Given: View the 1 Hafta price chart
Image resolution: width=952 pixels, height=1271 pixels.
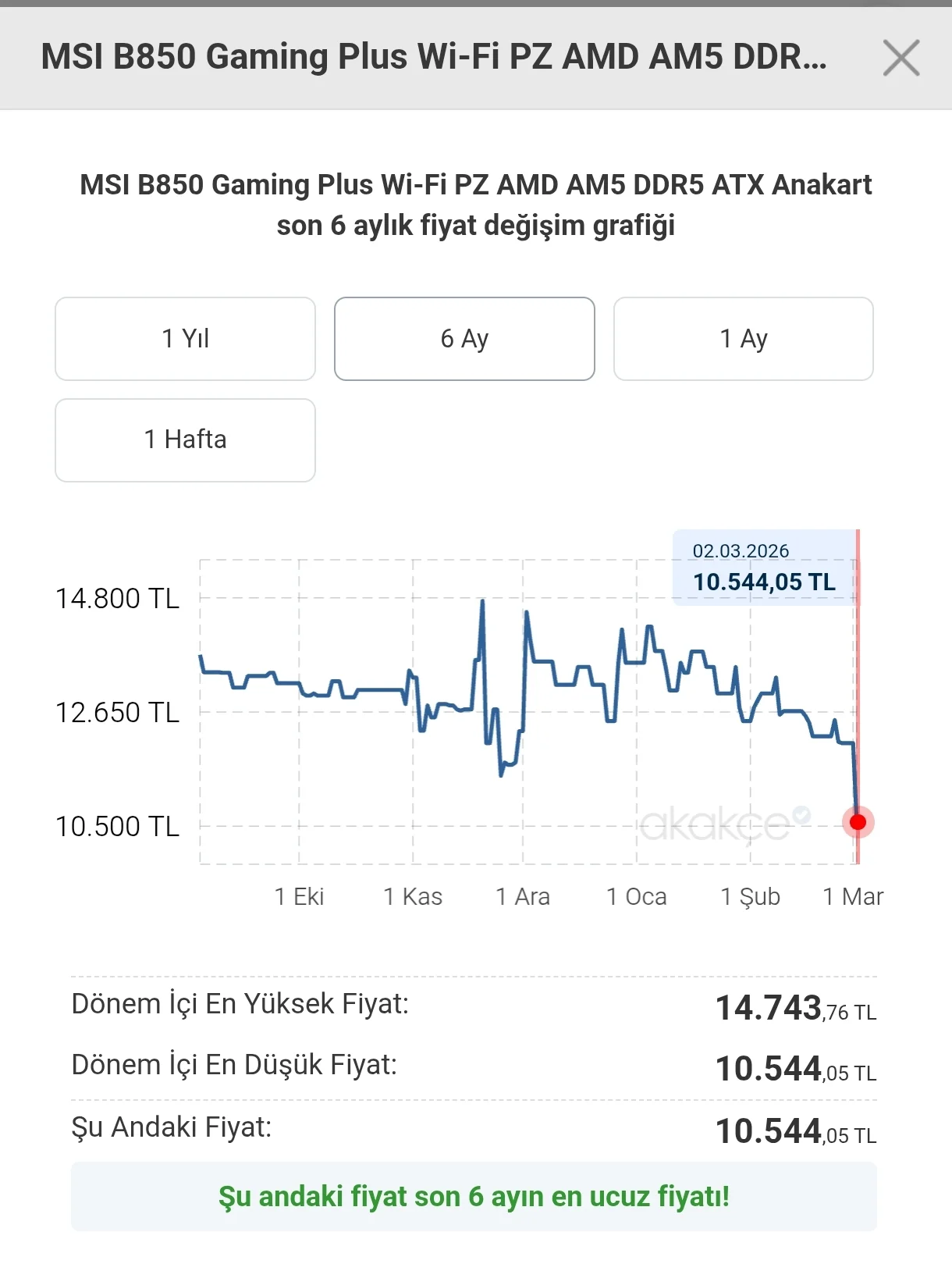Looking at the screenshot, I should coord(185,440).
